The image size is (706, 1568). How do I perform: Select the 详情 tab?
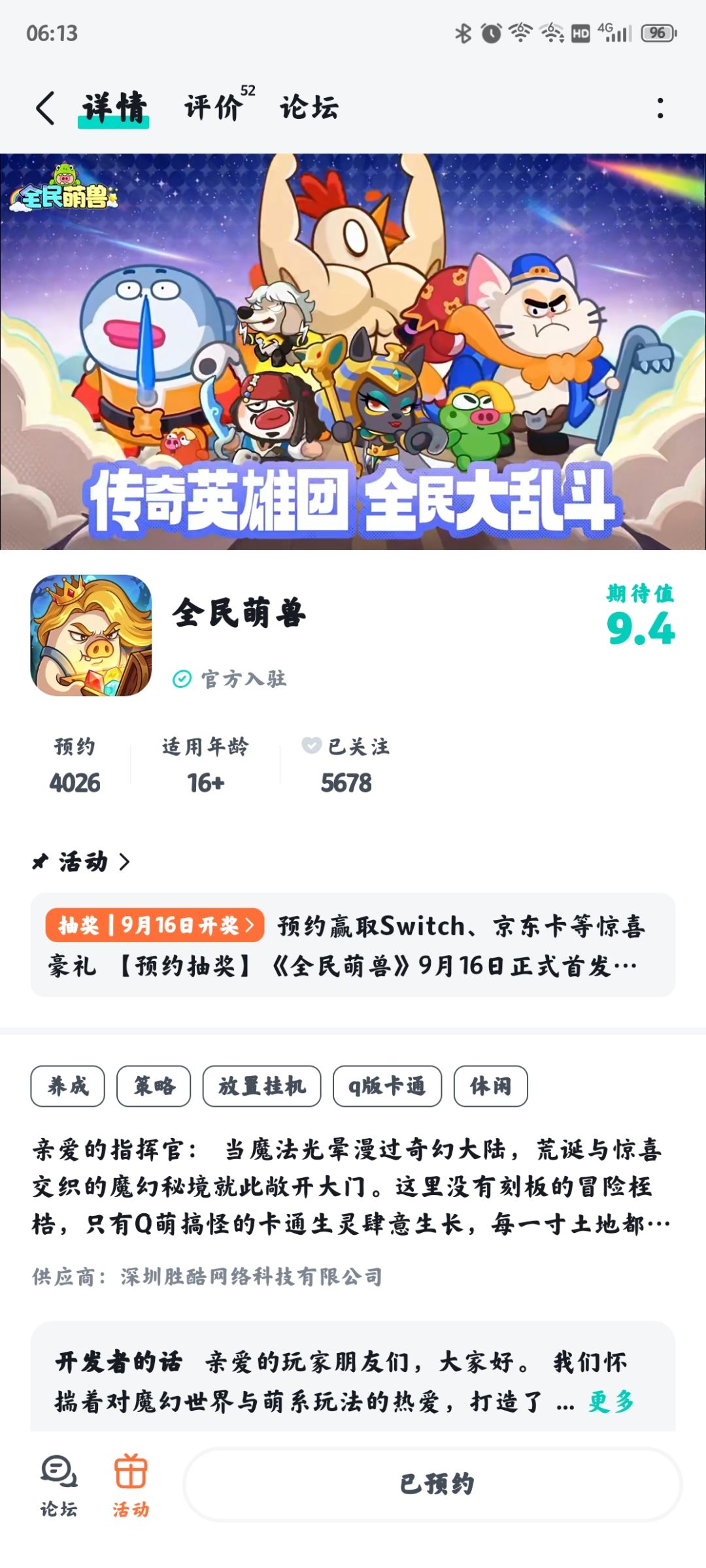(114, 108)
